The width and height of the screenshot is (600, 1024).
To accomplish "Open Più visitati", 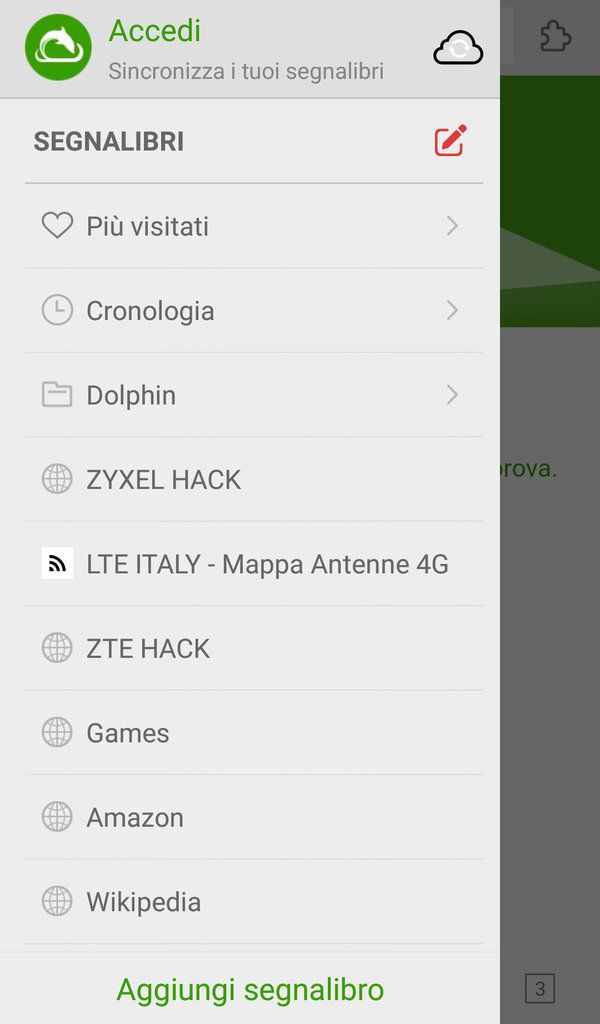I will click(x=254, y=226).
